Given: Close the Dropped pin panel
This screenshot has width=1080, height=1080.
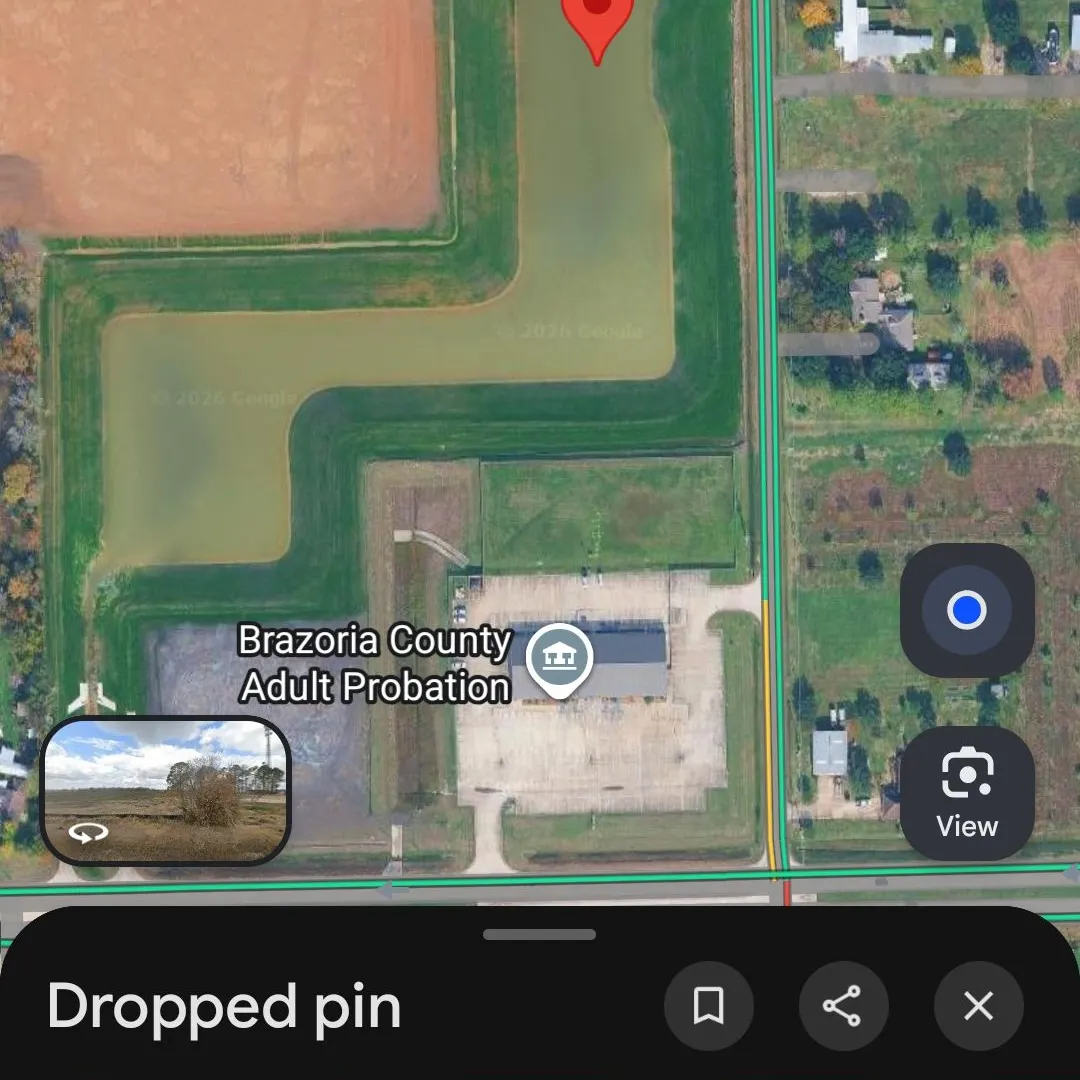Looking at the screenshot, I should click(978, 1006).
